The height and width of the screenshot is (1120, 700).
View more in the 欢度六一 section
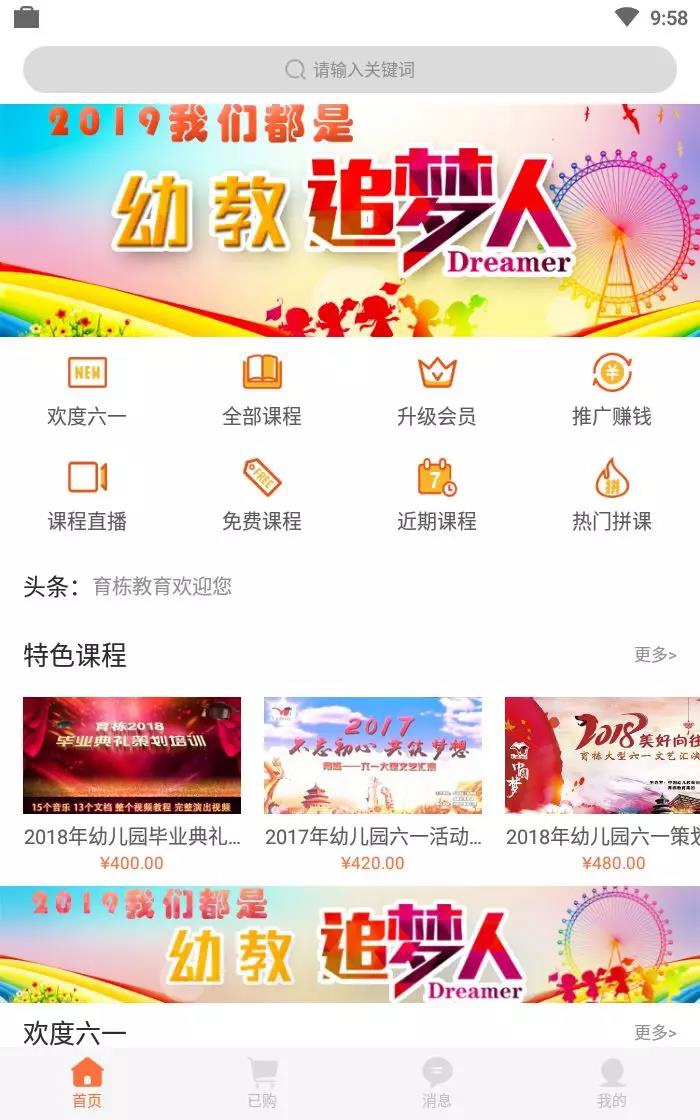655,1032
